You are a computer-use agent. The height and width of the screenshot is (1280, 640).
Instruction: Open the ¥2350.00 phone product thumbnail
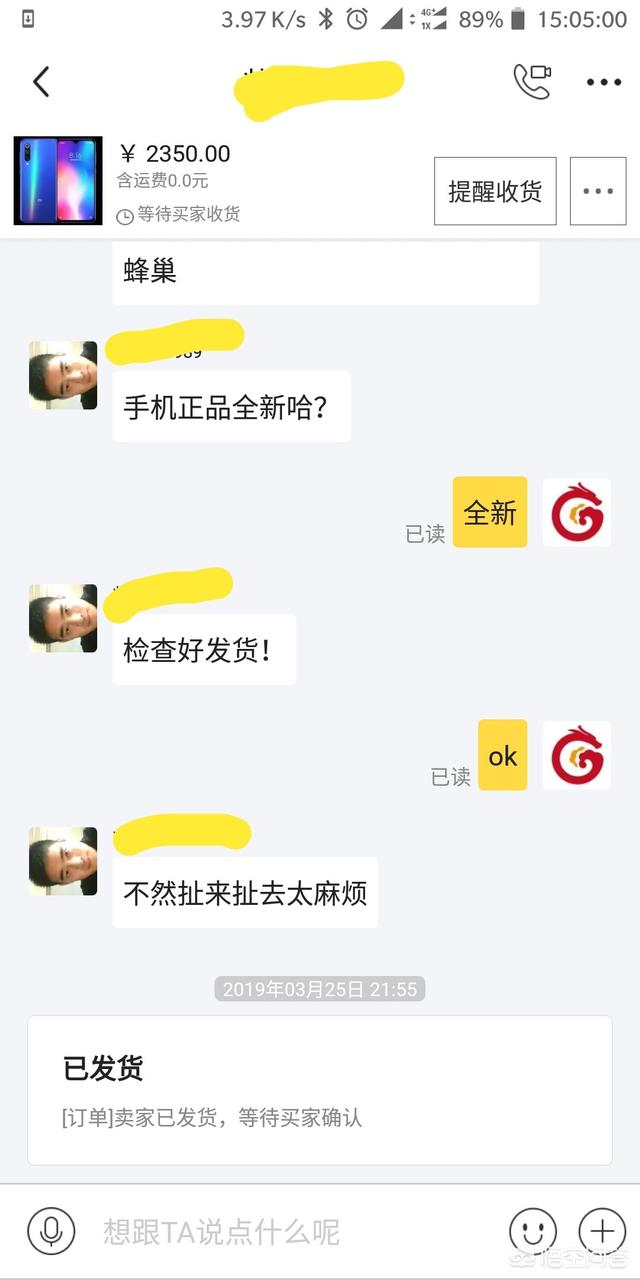point(58,181)
